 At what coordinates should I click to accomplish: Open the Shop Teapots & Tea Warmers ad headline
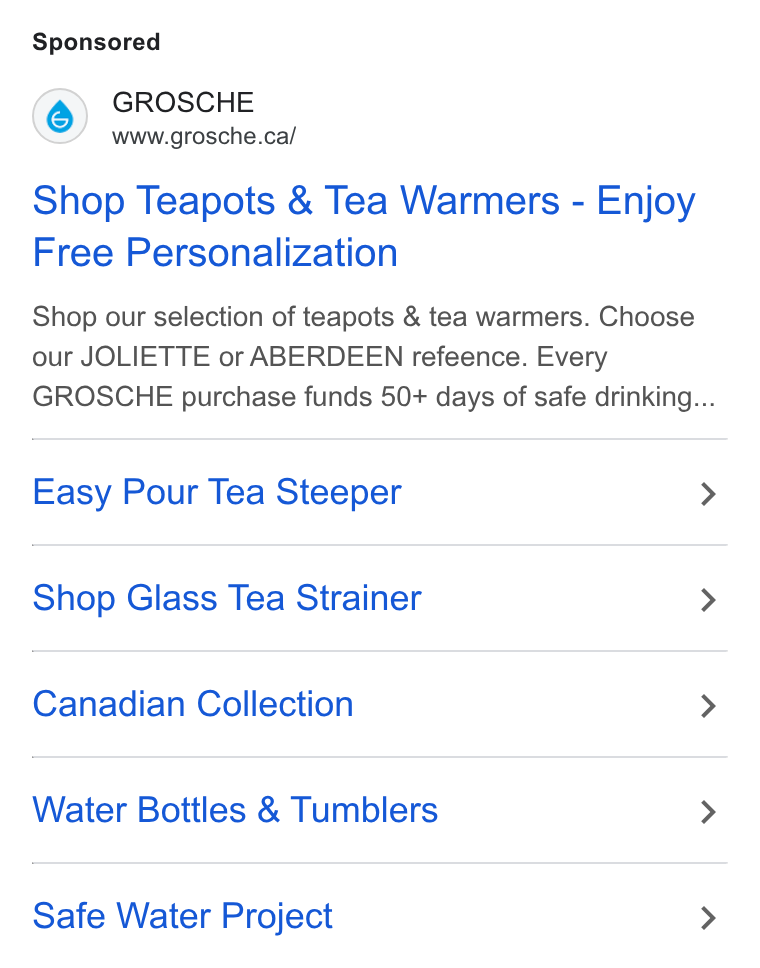pyautogui.click(x=364, y=227)
